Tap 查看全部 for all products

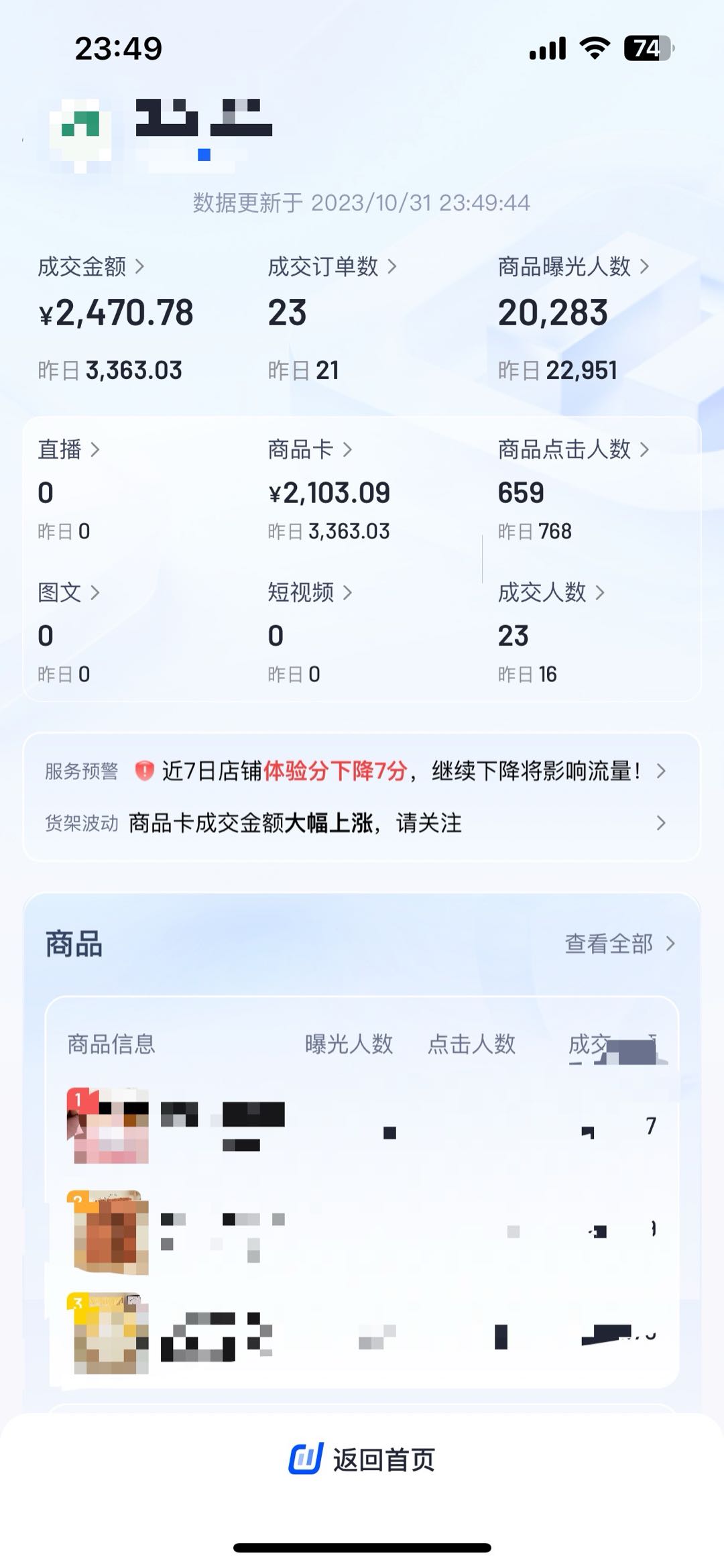click(619, 944)
